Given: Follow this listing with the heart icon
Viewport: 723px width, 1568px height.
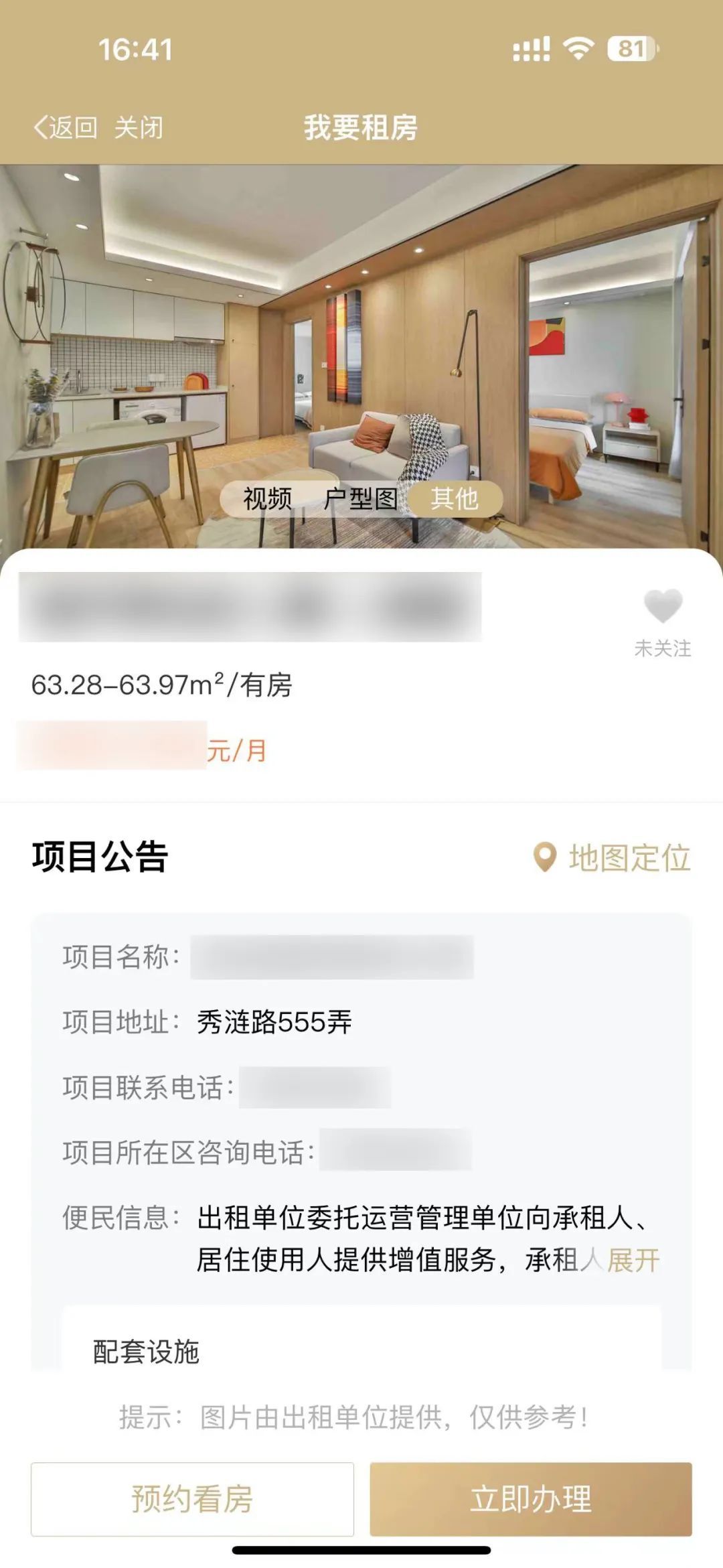Looking at the screenshot, I should pos(663,606).
